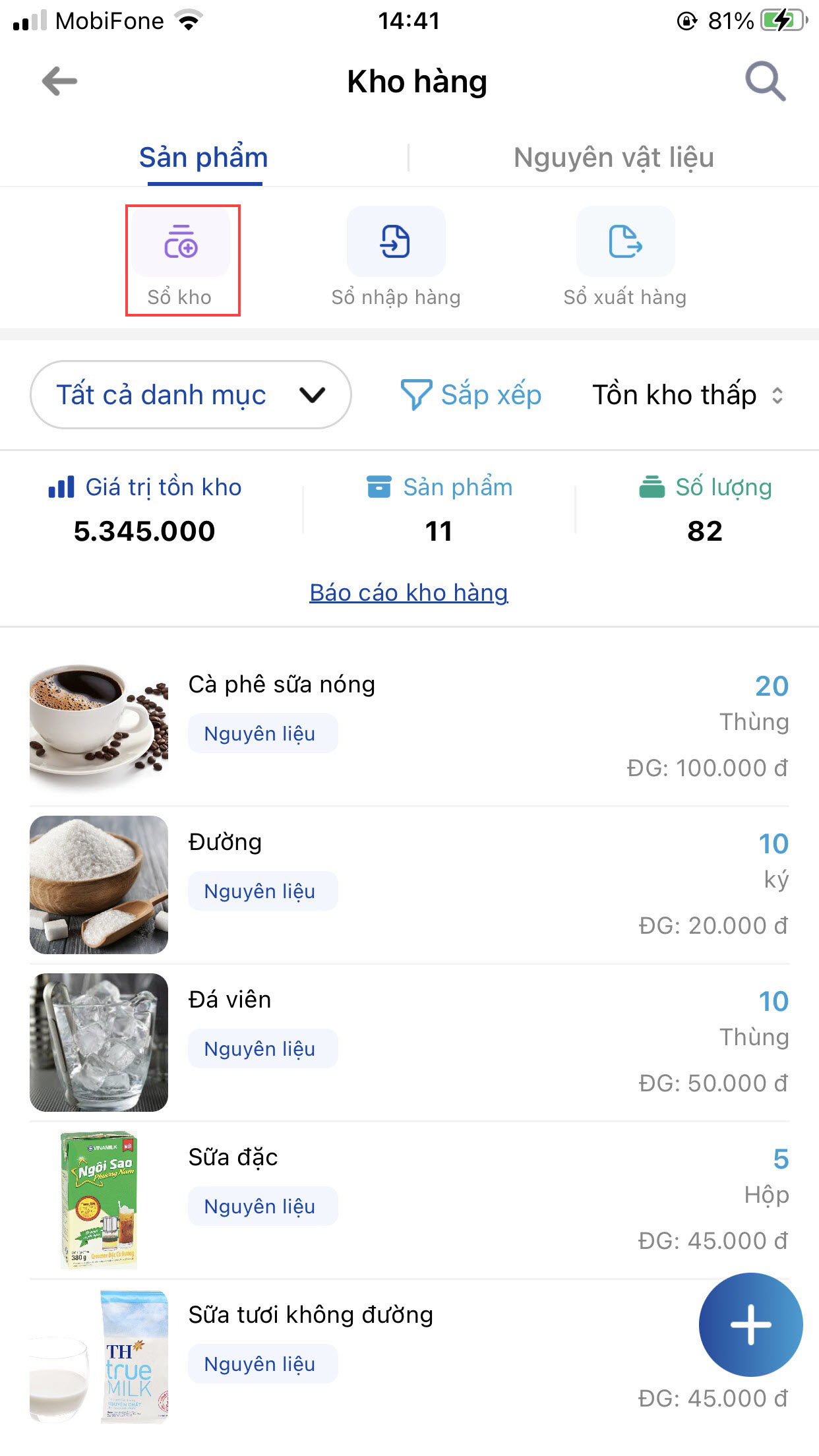Switch to the Nguyên vật liệu tab

tap(613, 158)
